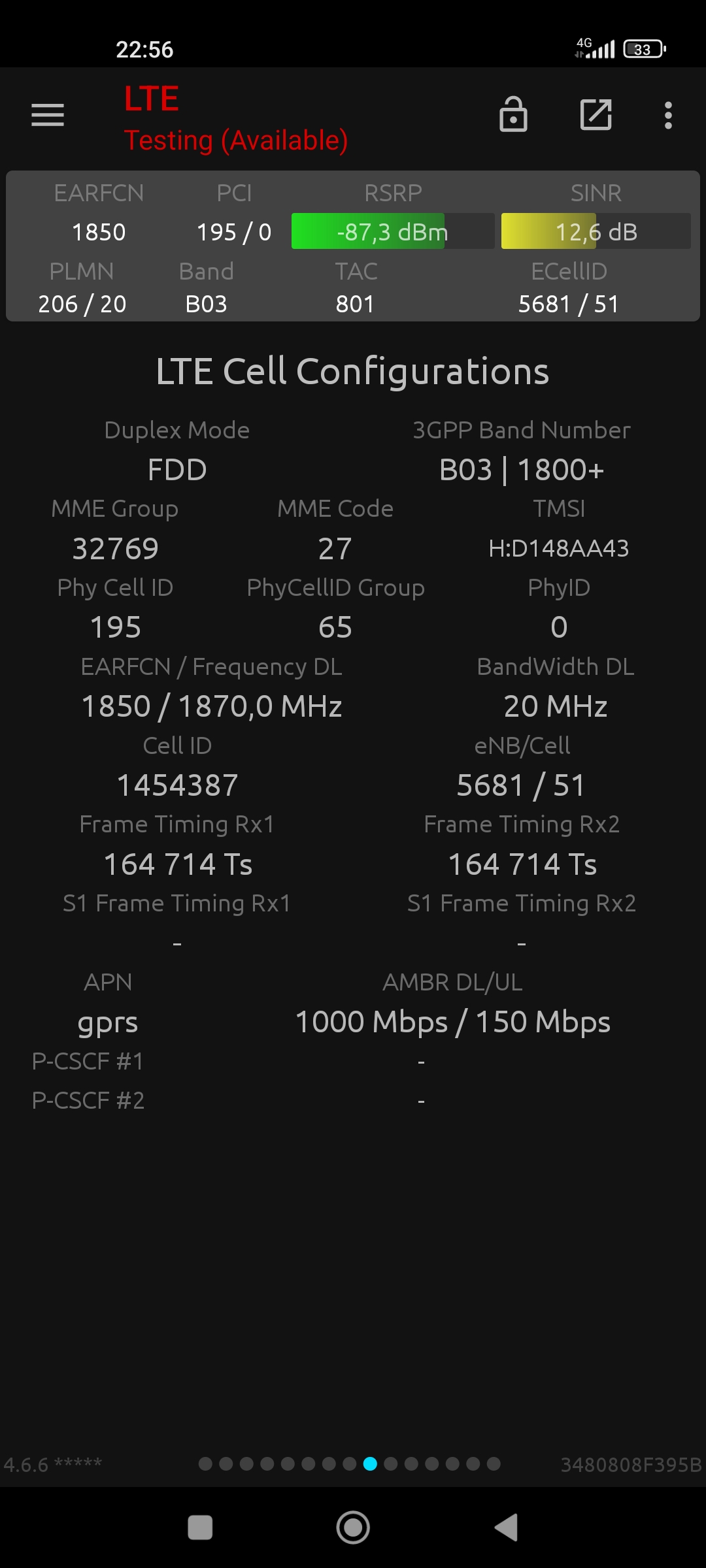Tap the system back button
The image size is (706, 1568).
[x=507, y=1527]
